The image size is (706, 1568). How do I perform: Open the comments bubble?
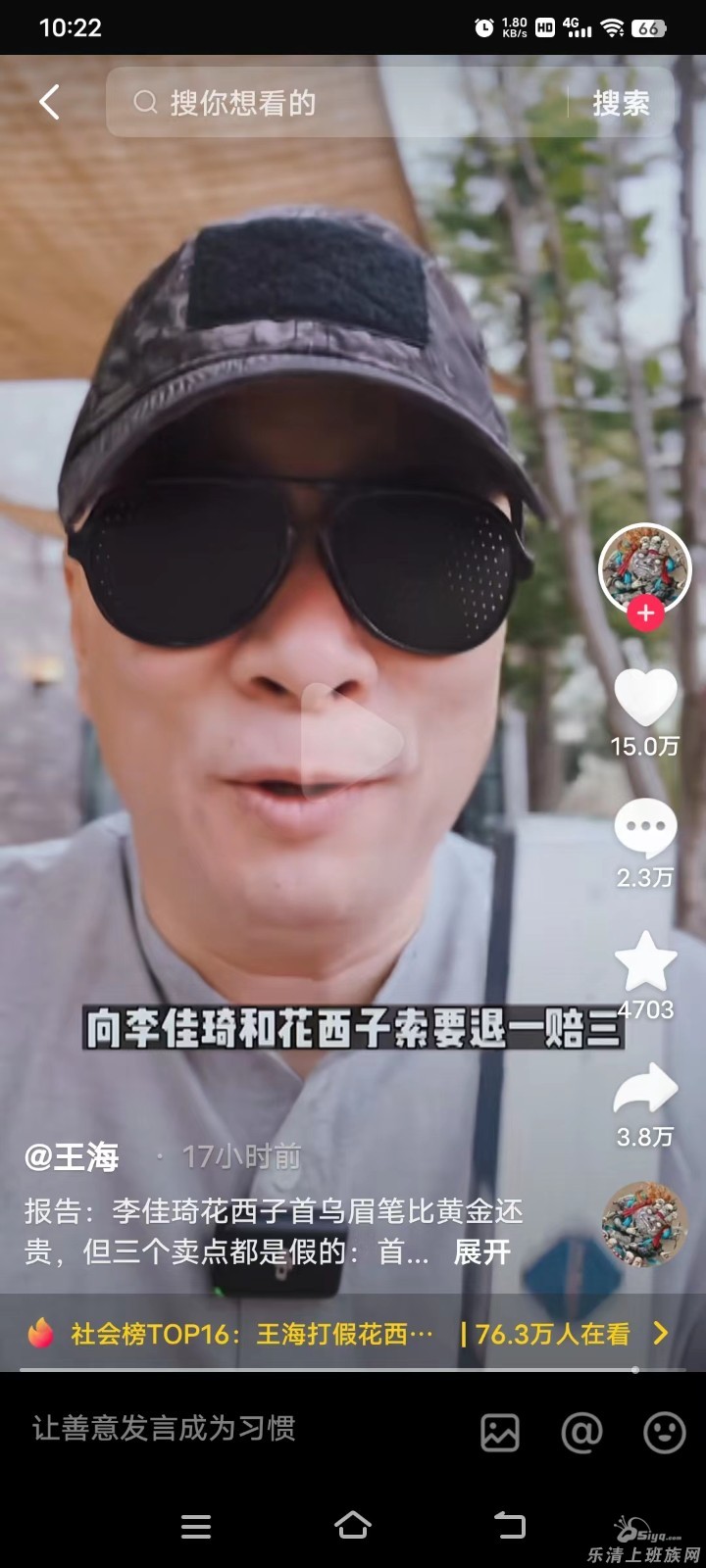click(x=645, y=828)
